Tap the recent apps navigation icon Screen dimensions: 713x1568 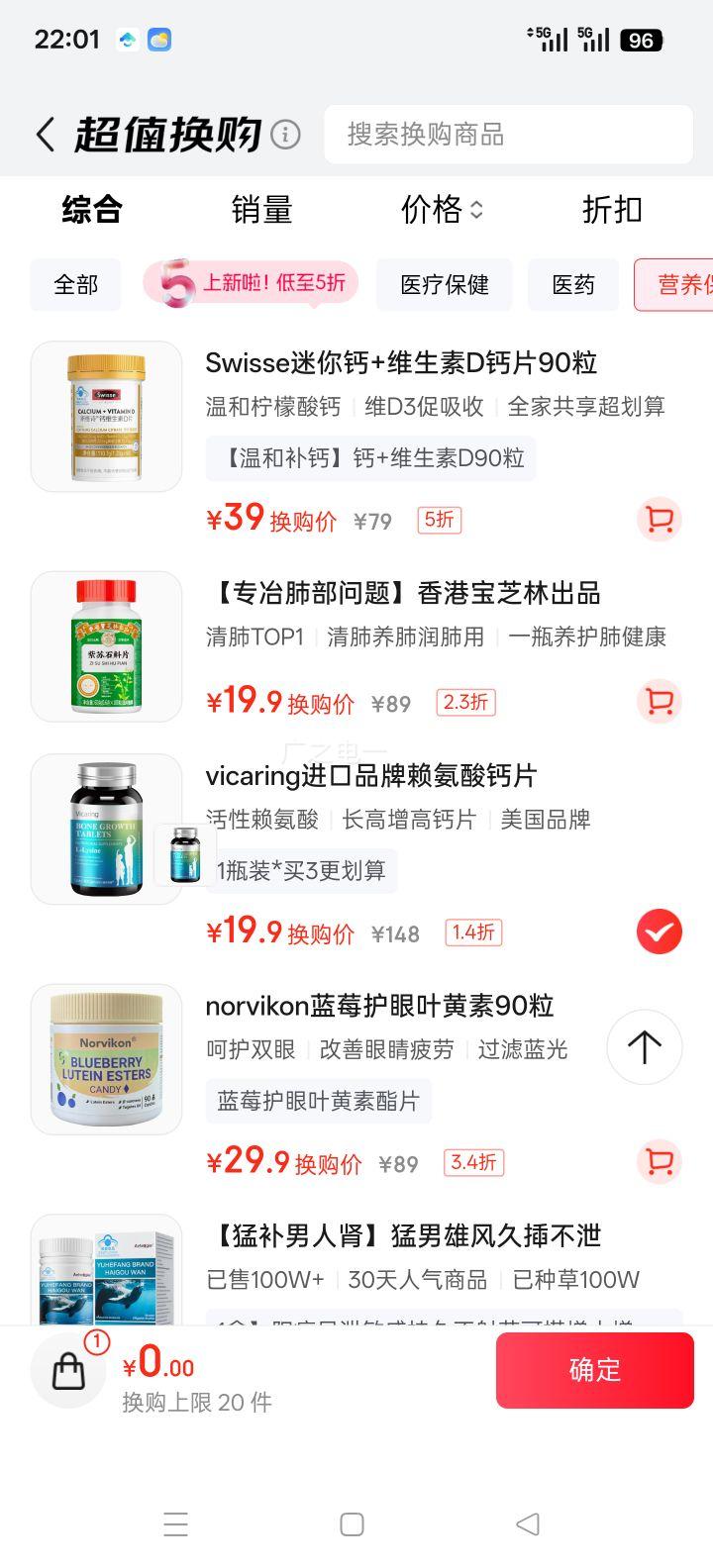pos(176,1524)
